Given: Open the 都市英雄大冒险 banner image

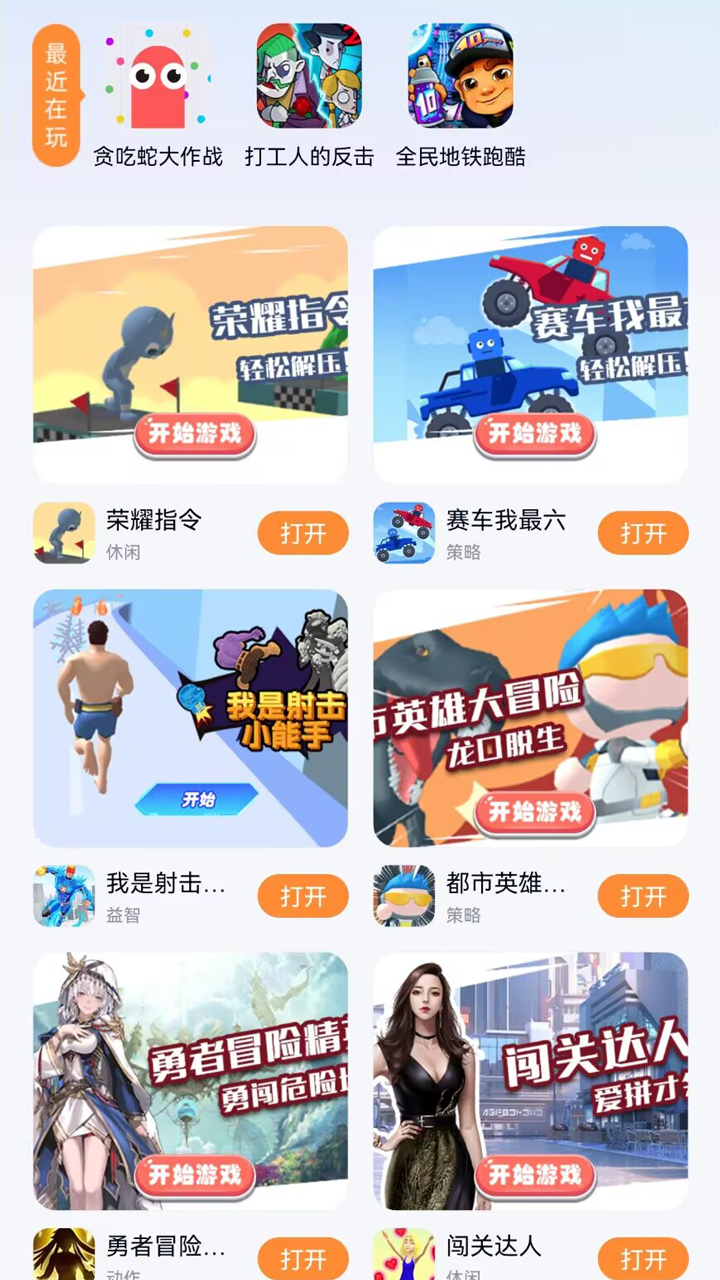Looking at the screenshot, I should coord(530,715).
